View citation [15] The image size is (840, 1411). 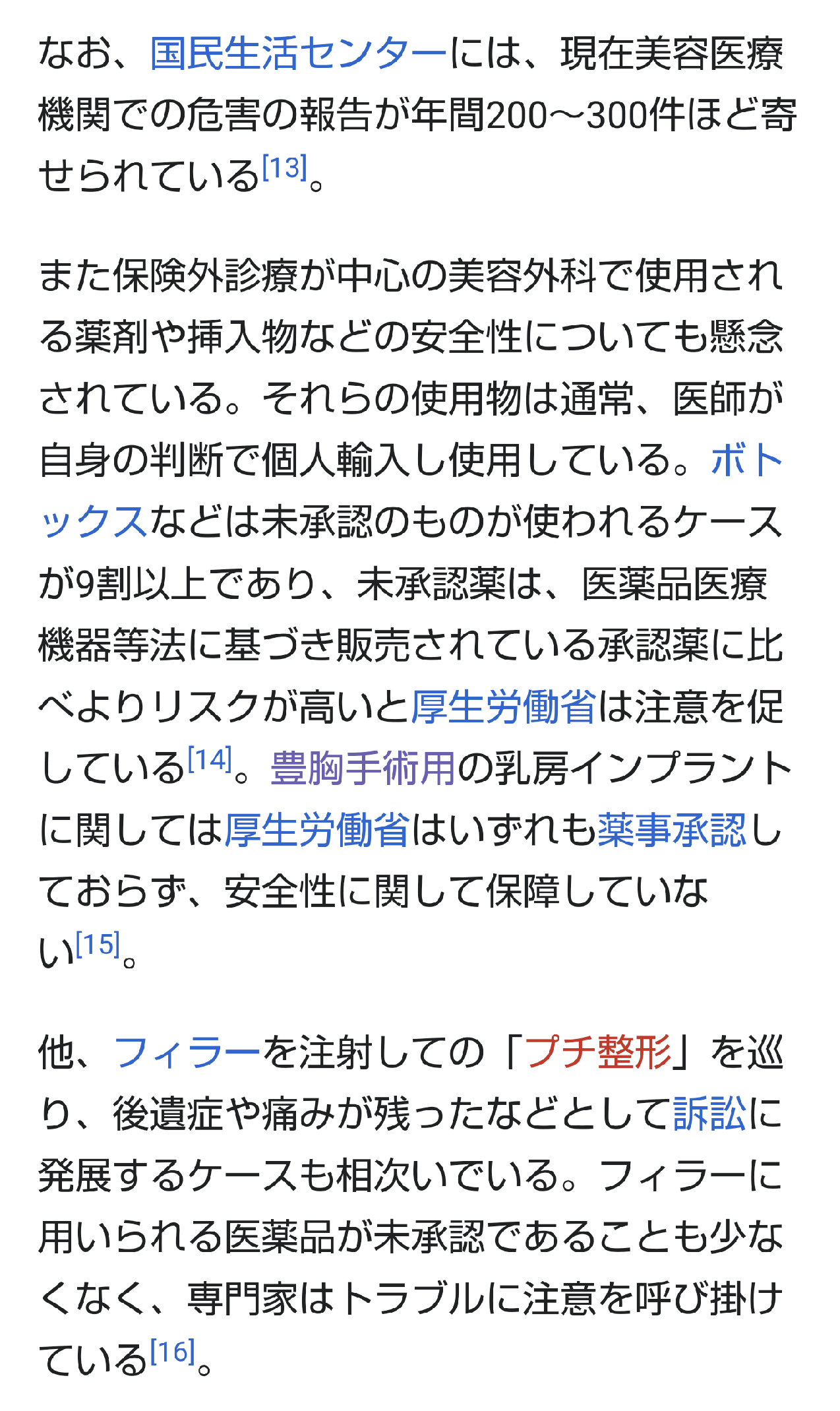coord(98,944)
